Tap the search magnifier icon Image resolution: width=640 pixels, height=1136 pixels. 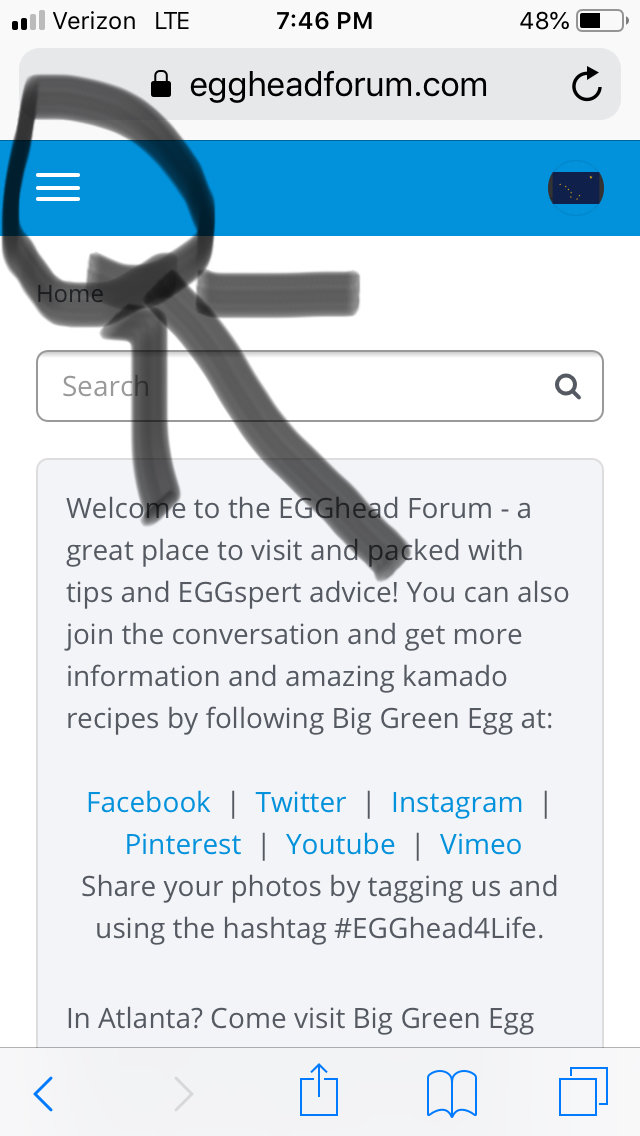[x=568, y=386]
